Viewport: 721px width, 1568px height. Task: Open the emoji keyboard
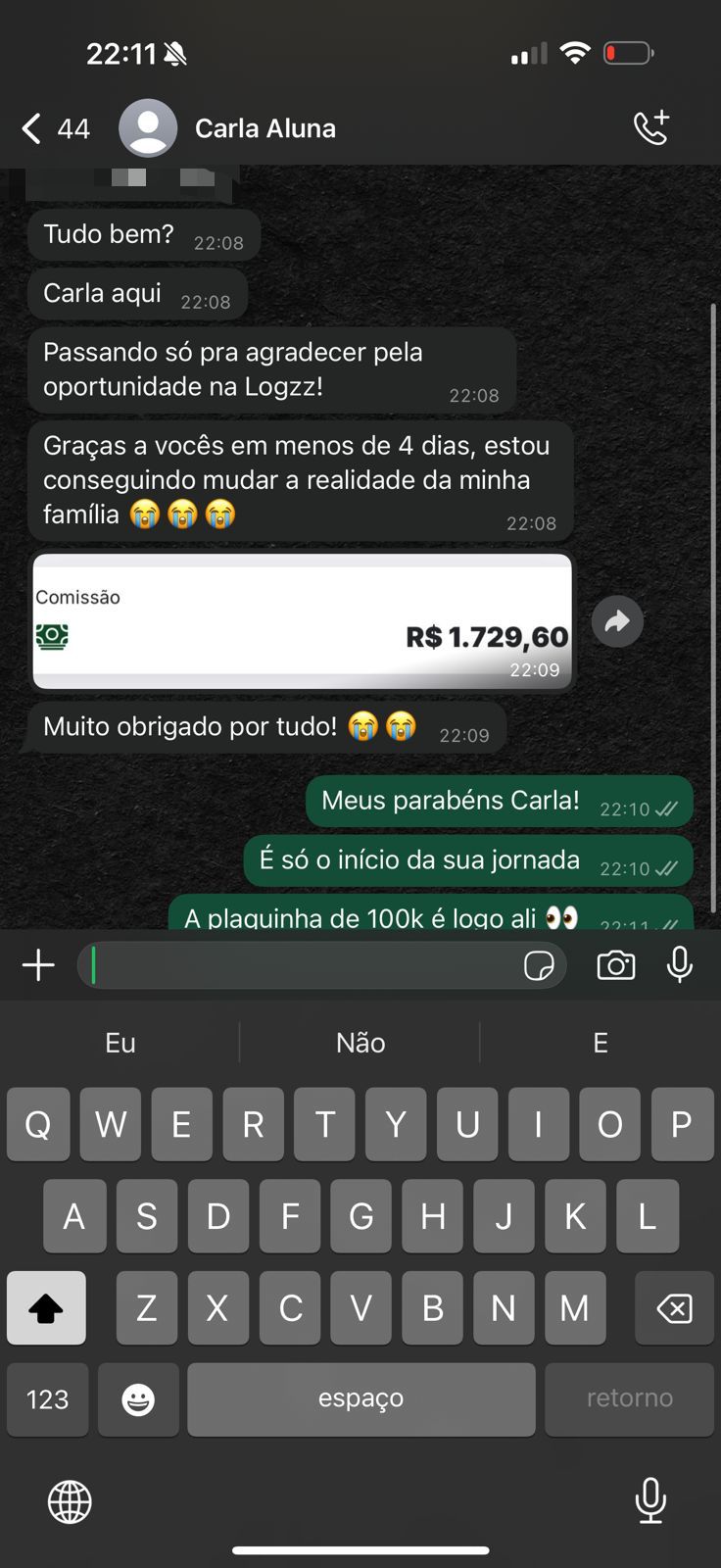point(138,1398)
